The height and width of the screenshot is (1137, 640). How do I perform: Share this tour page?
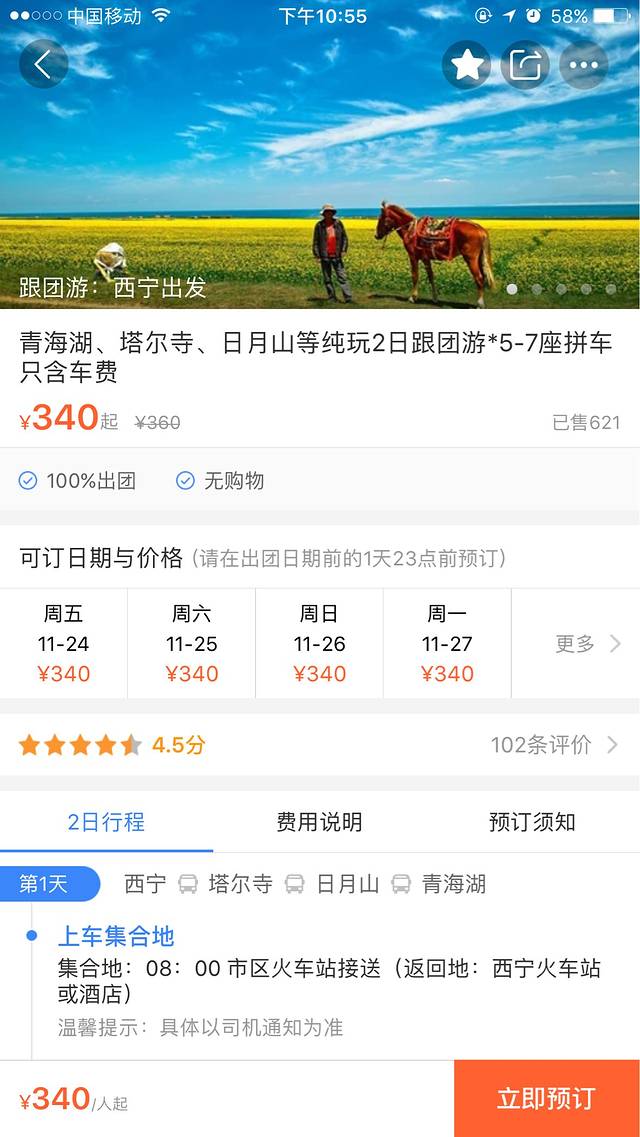pos(525,65)
